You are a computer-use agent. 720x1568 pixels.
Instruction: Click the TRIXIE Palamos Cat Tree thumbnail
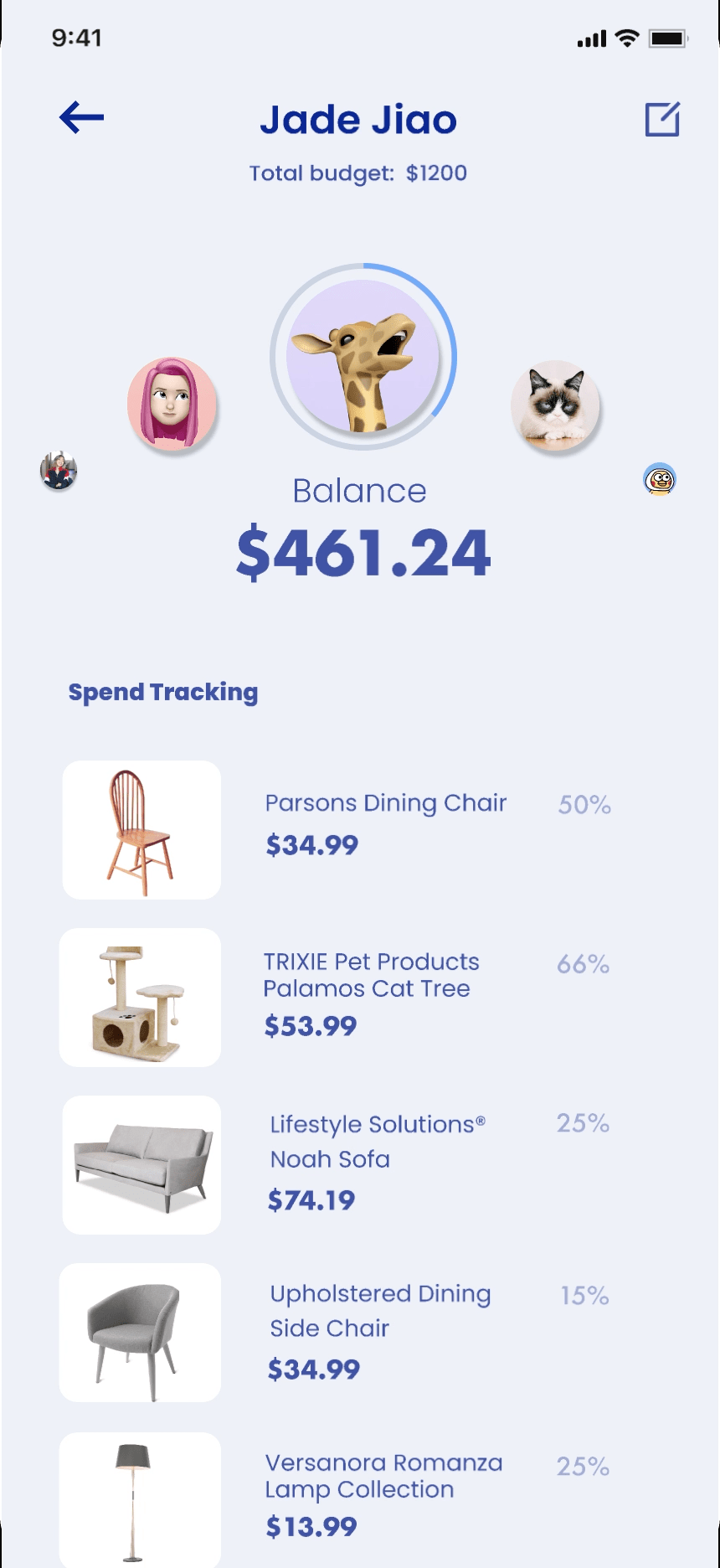click(x=139, y=998)
